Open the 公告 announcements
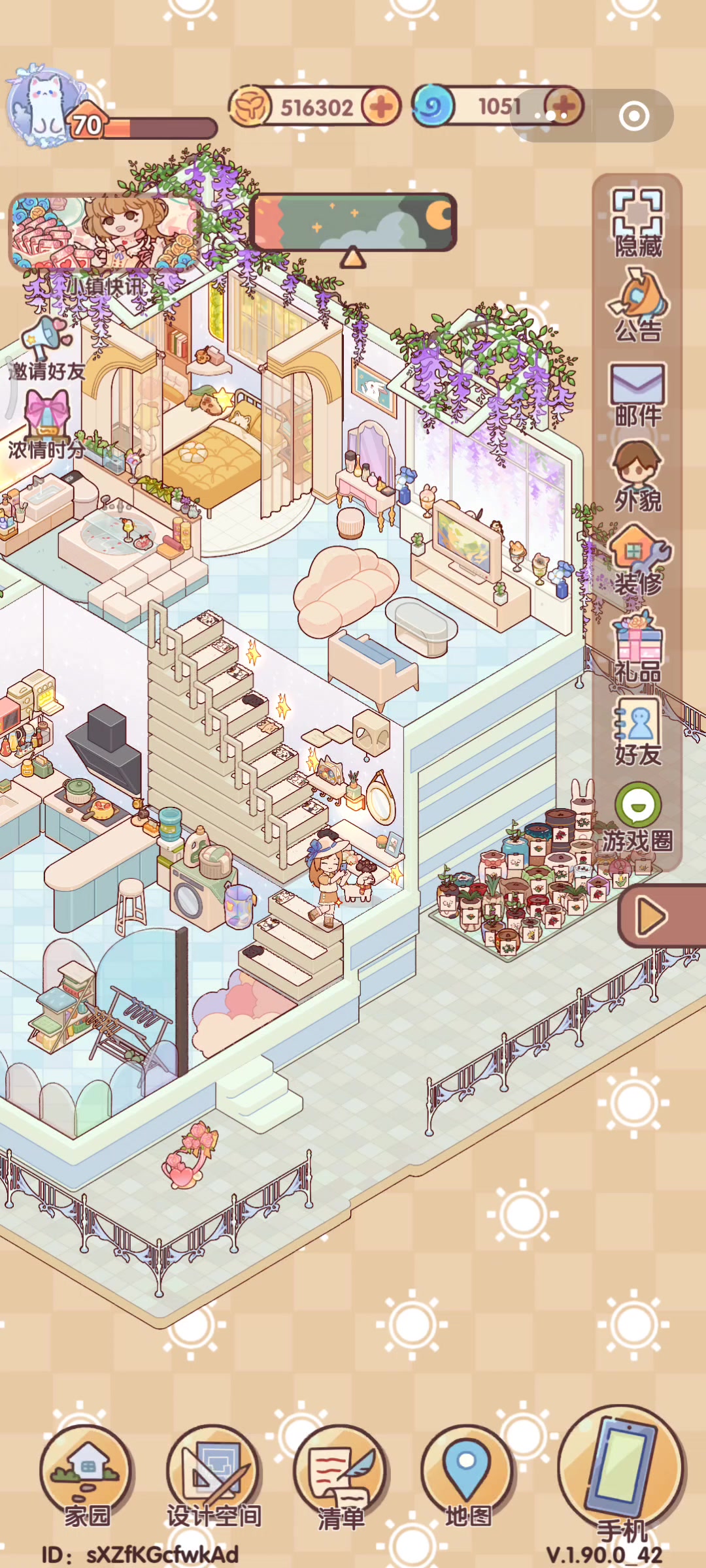706x1568 pixels. point(637,304)
